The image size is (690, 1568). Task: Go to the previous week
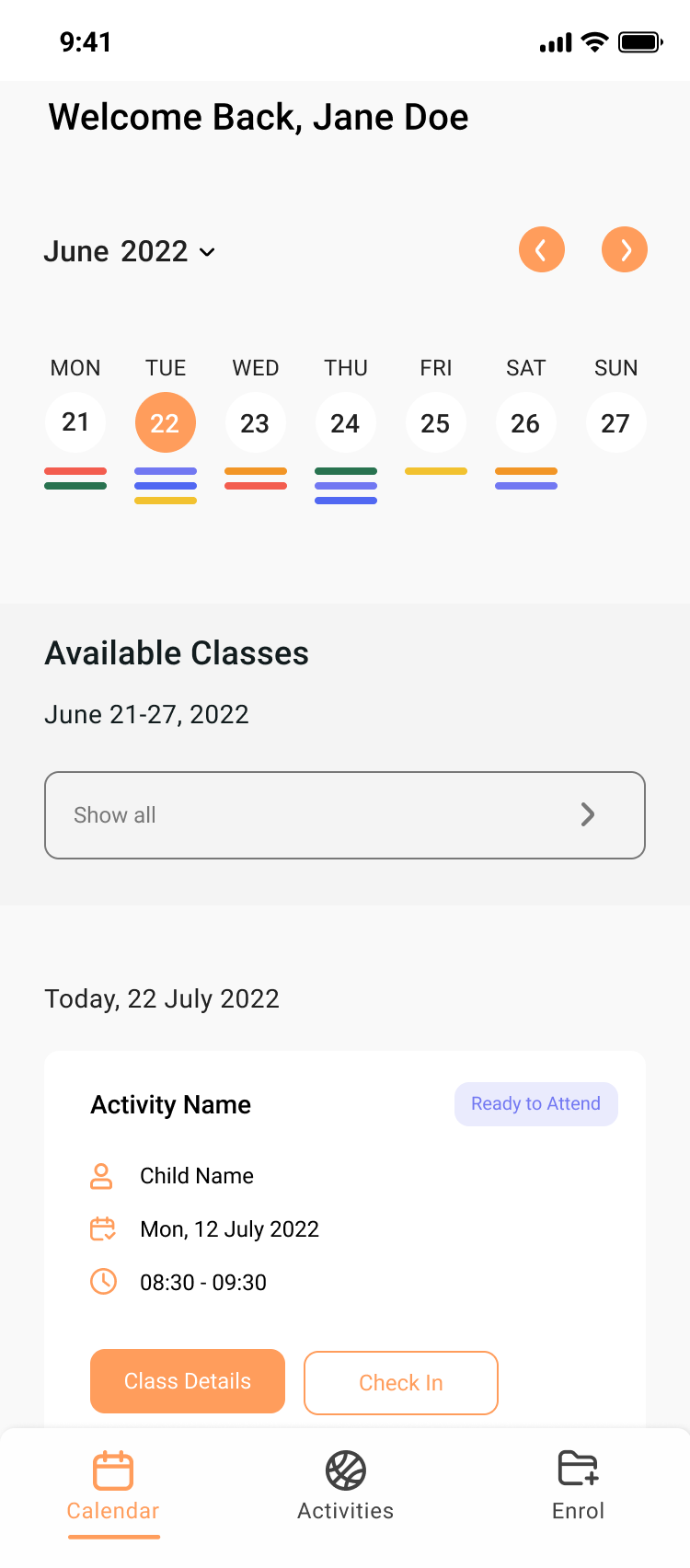click(542, 249)
